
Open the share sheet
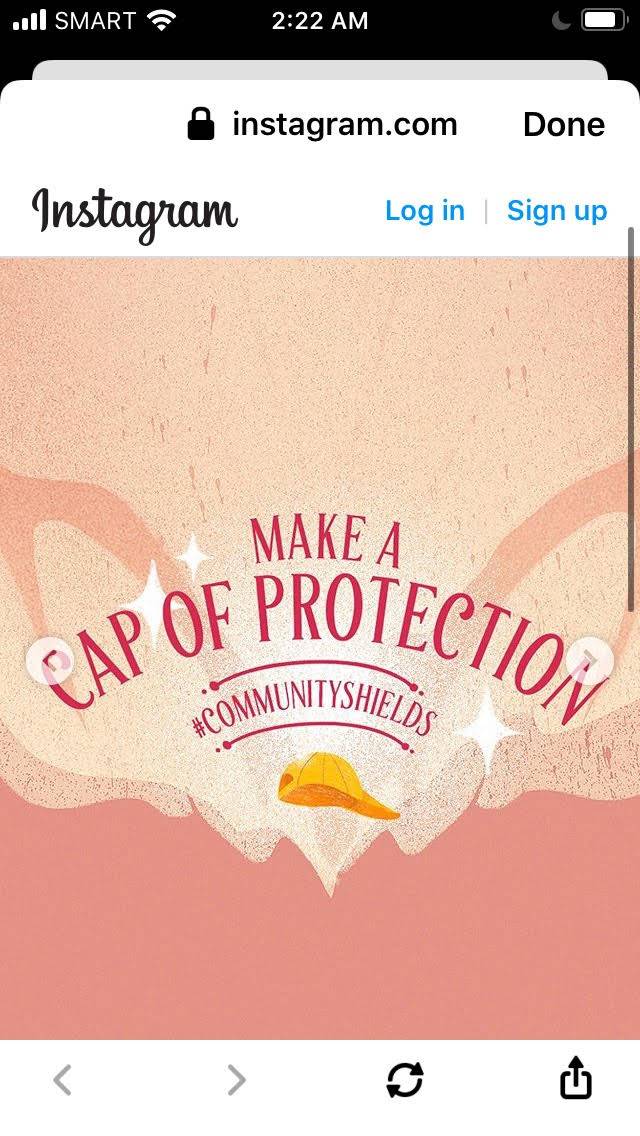pyautogui.click(x=575, y=1077)
